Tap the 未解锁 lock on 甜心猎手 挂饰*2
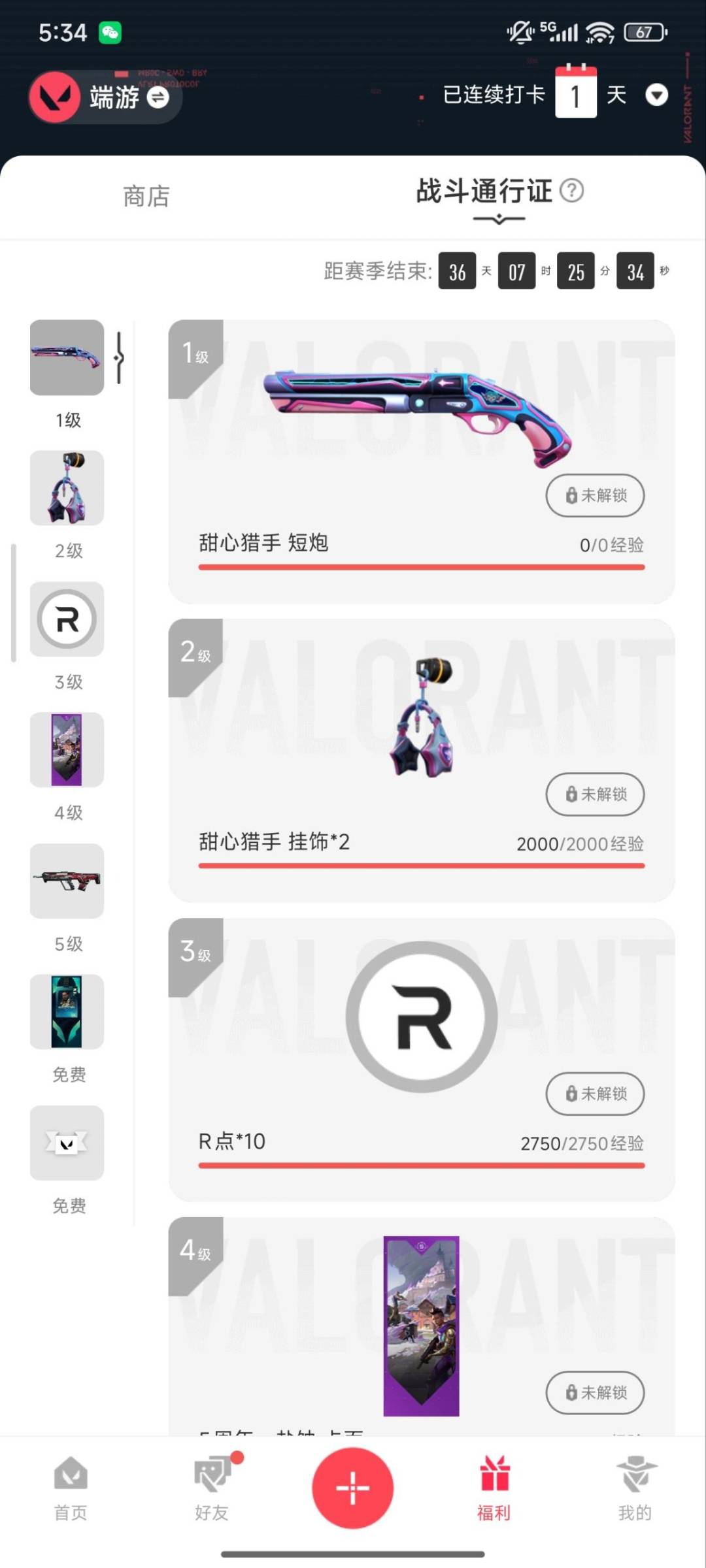The width and height of the screenshot is (706, 1568). pos(595,794)
